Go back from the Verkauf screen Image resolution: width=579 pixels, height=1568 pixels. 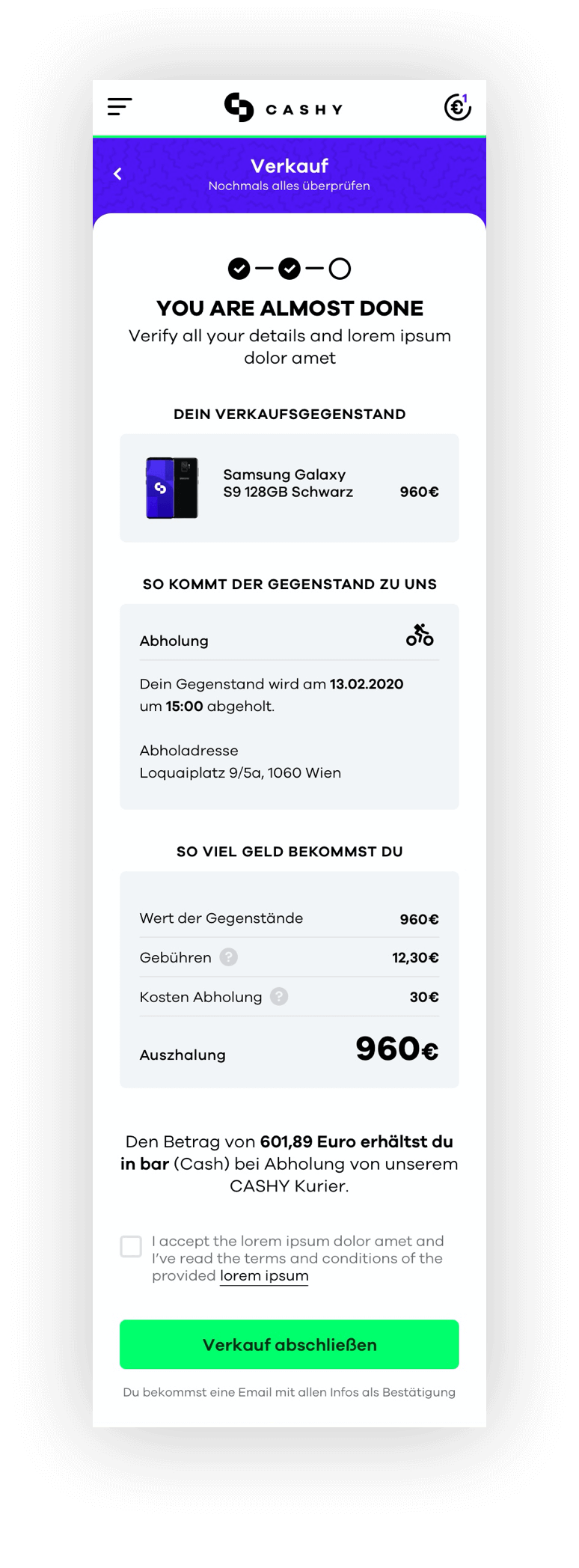117,174
